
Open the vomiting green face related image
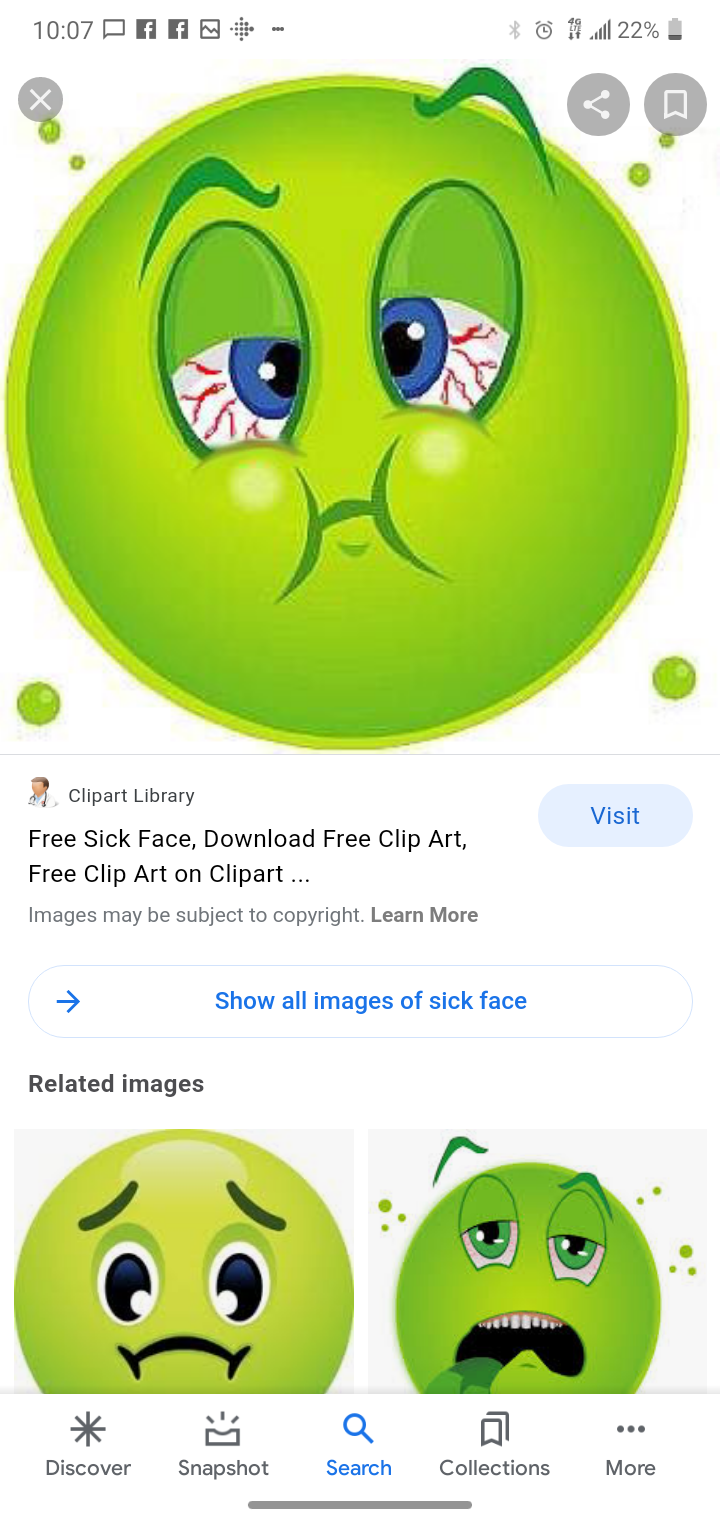(x=537, y=1265)
